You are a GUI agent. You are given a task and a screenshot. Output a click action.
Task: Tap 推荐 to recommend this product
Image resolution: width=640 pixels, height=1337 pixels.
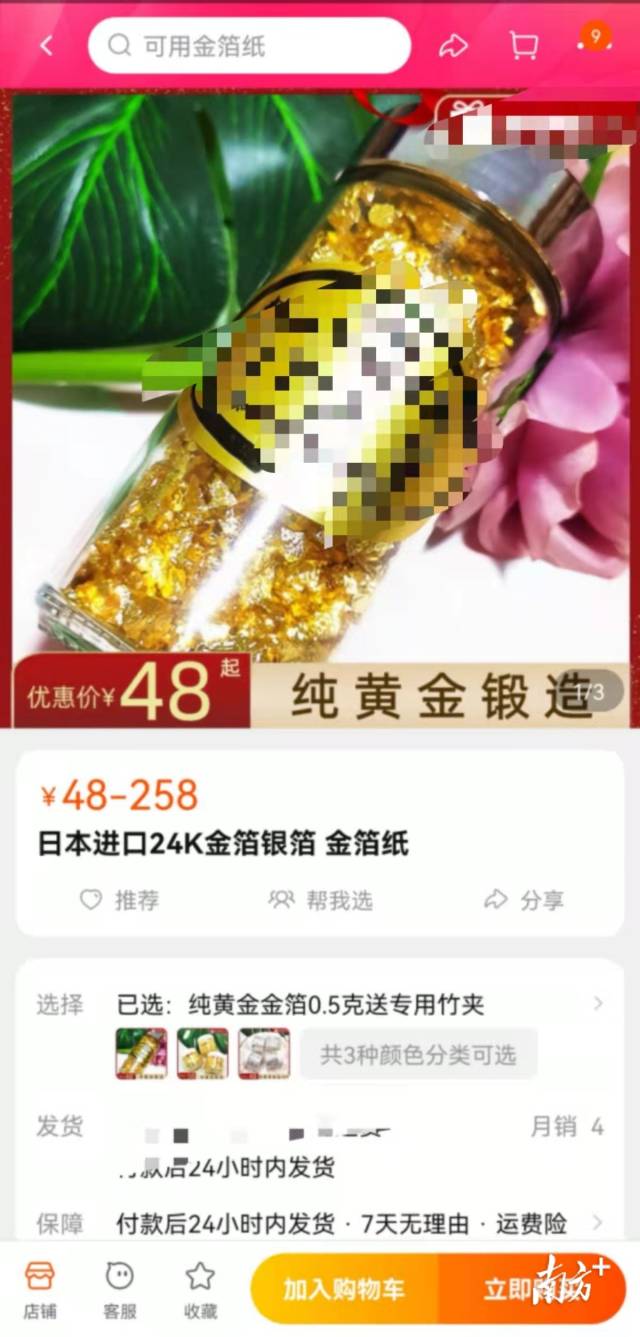120,900
